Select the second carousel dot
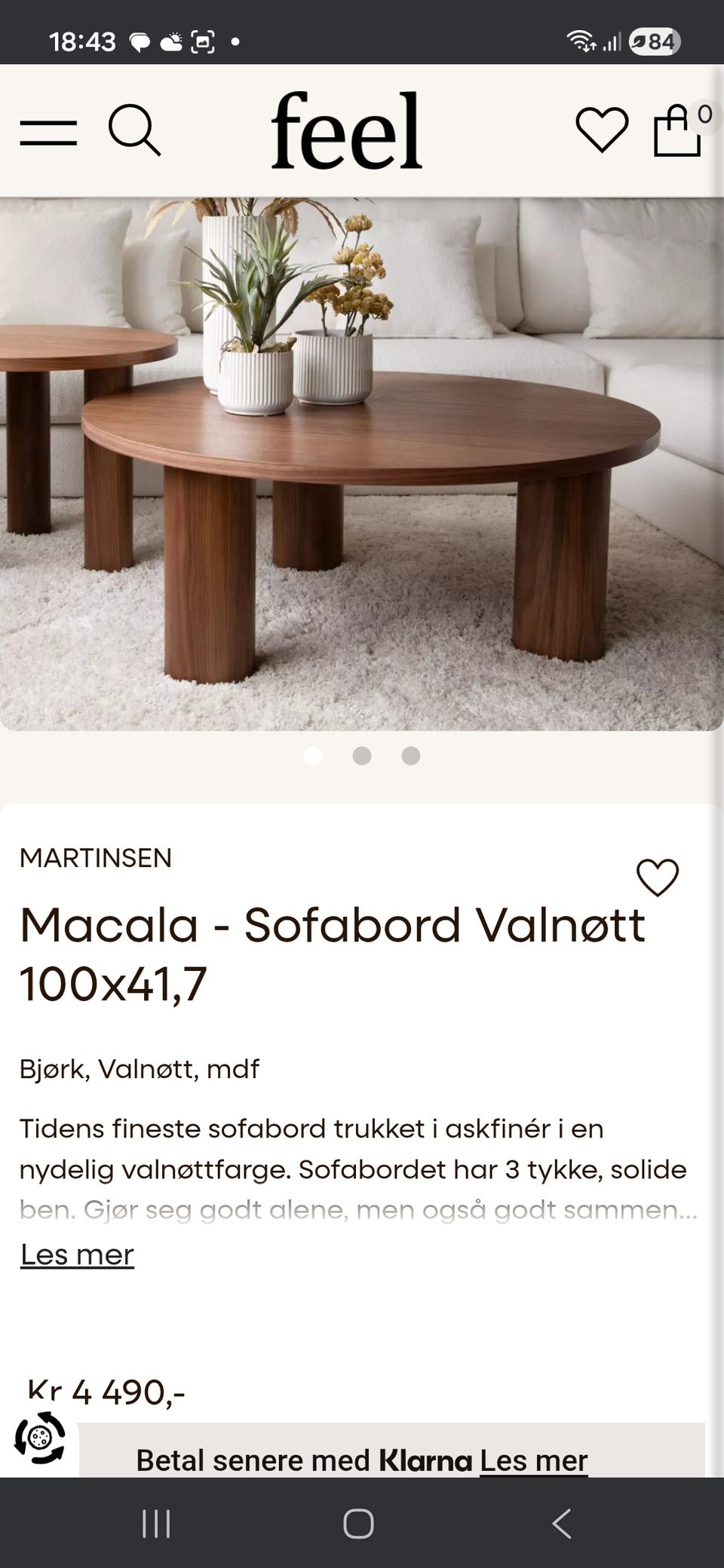 [361, 755]
